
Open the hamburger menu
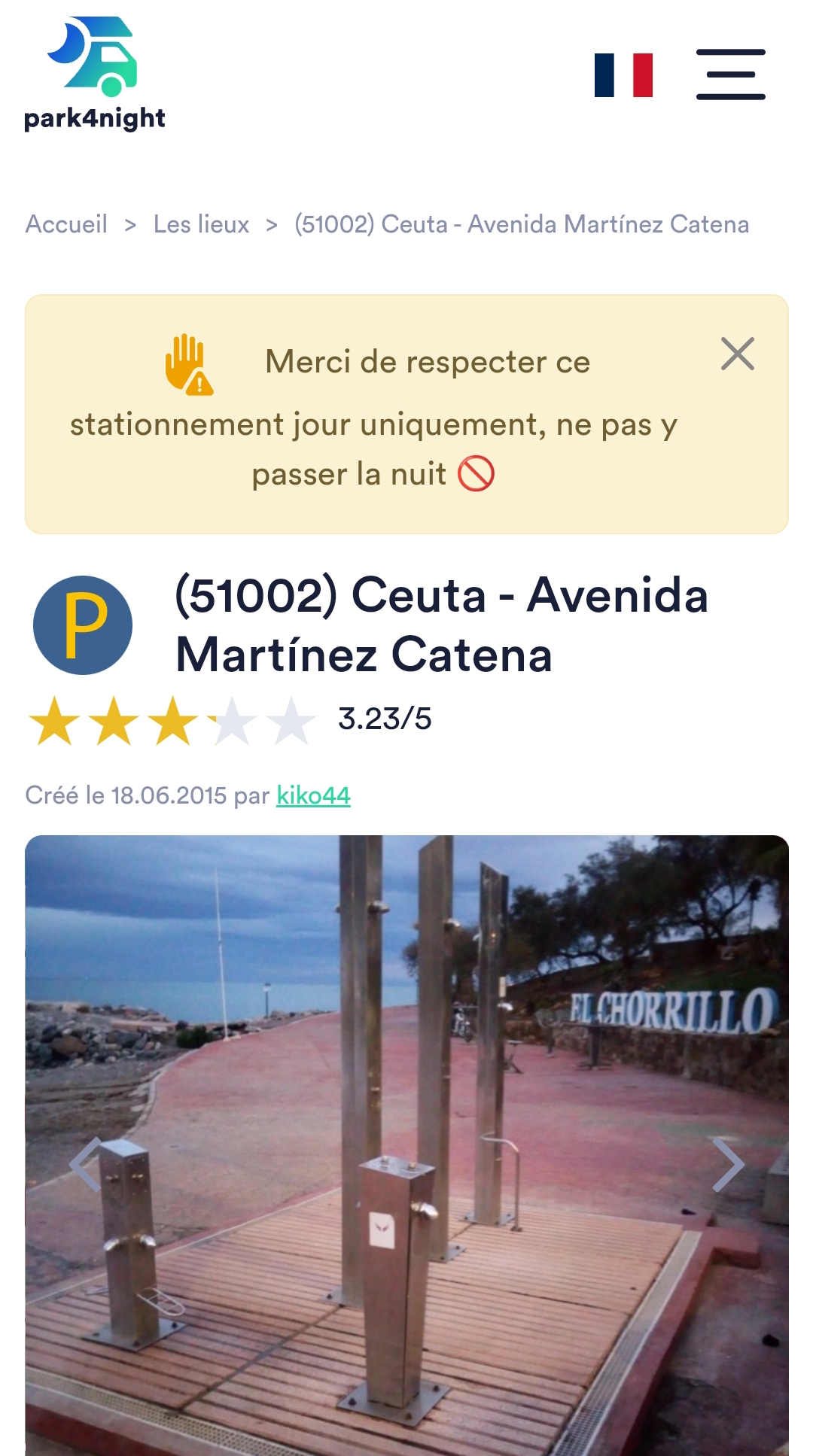730,74
